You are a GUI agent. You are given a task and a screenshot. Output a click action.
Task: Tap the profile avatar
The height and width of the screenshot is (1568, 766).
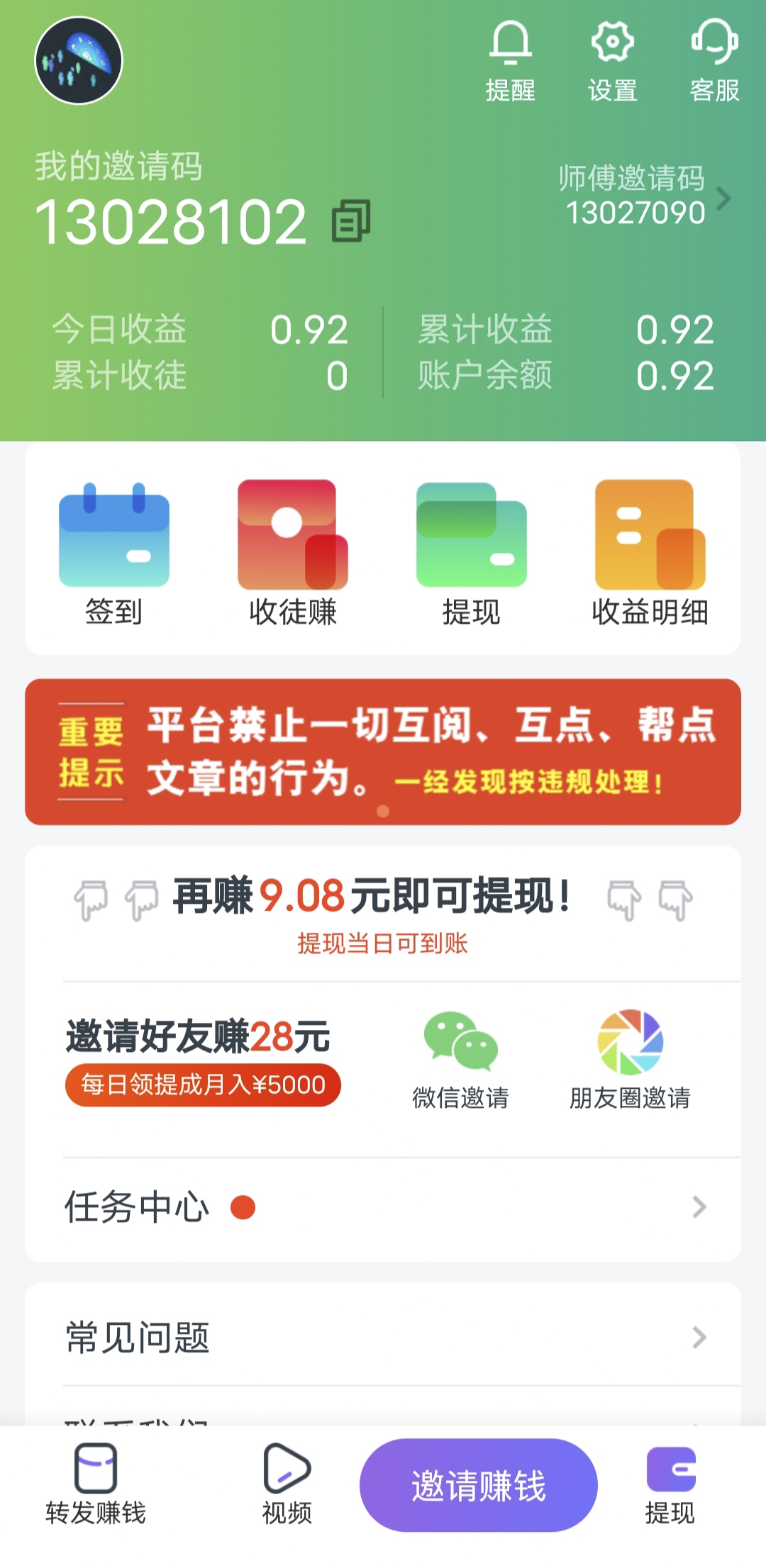pos(79,61)
